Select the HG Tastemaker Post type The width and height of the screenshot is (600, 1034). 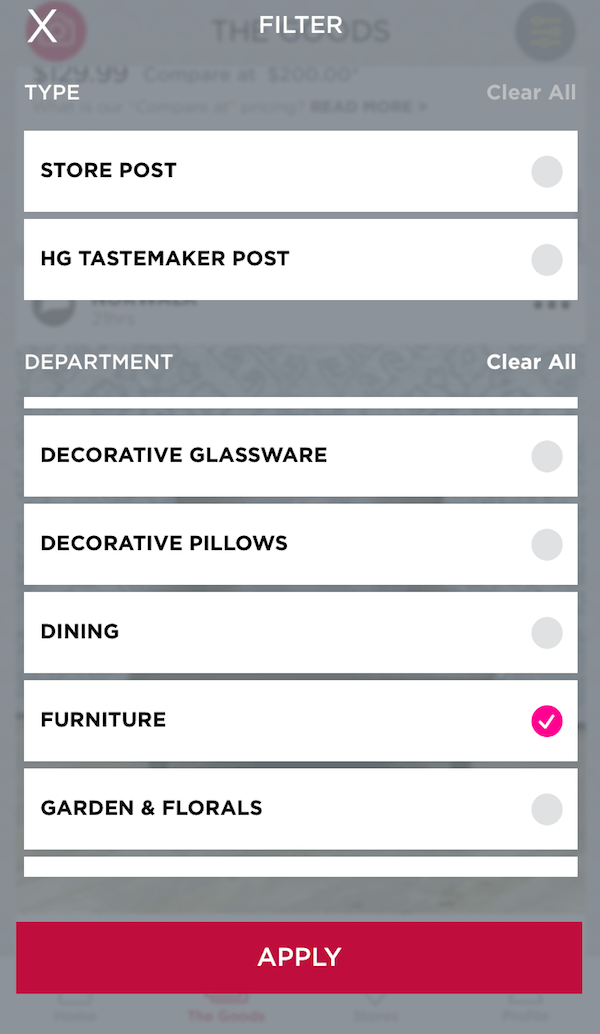coord(301,259)
